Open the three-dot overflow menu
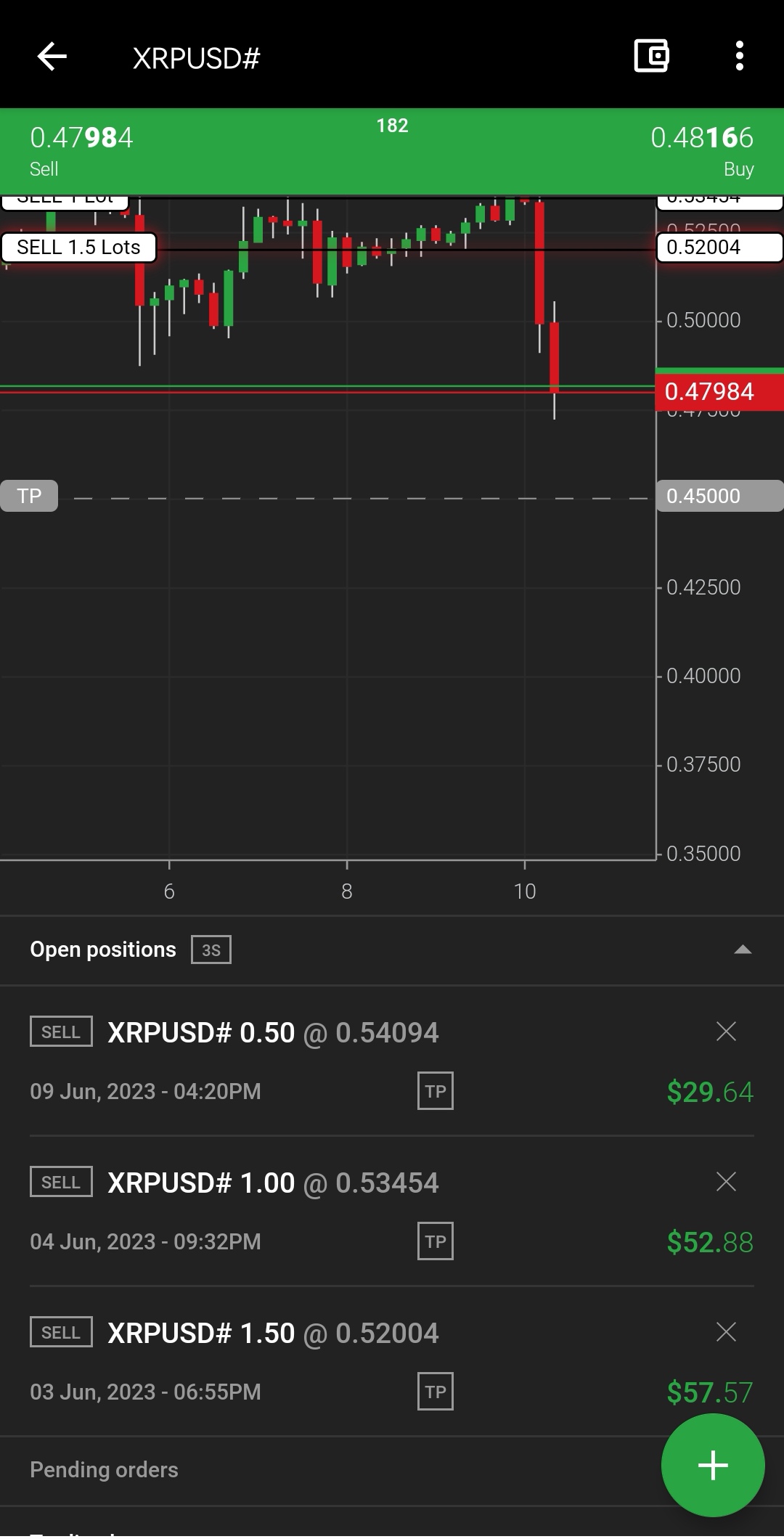 pyautogui.click(x=739, y=56)
